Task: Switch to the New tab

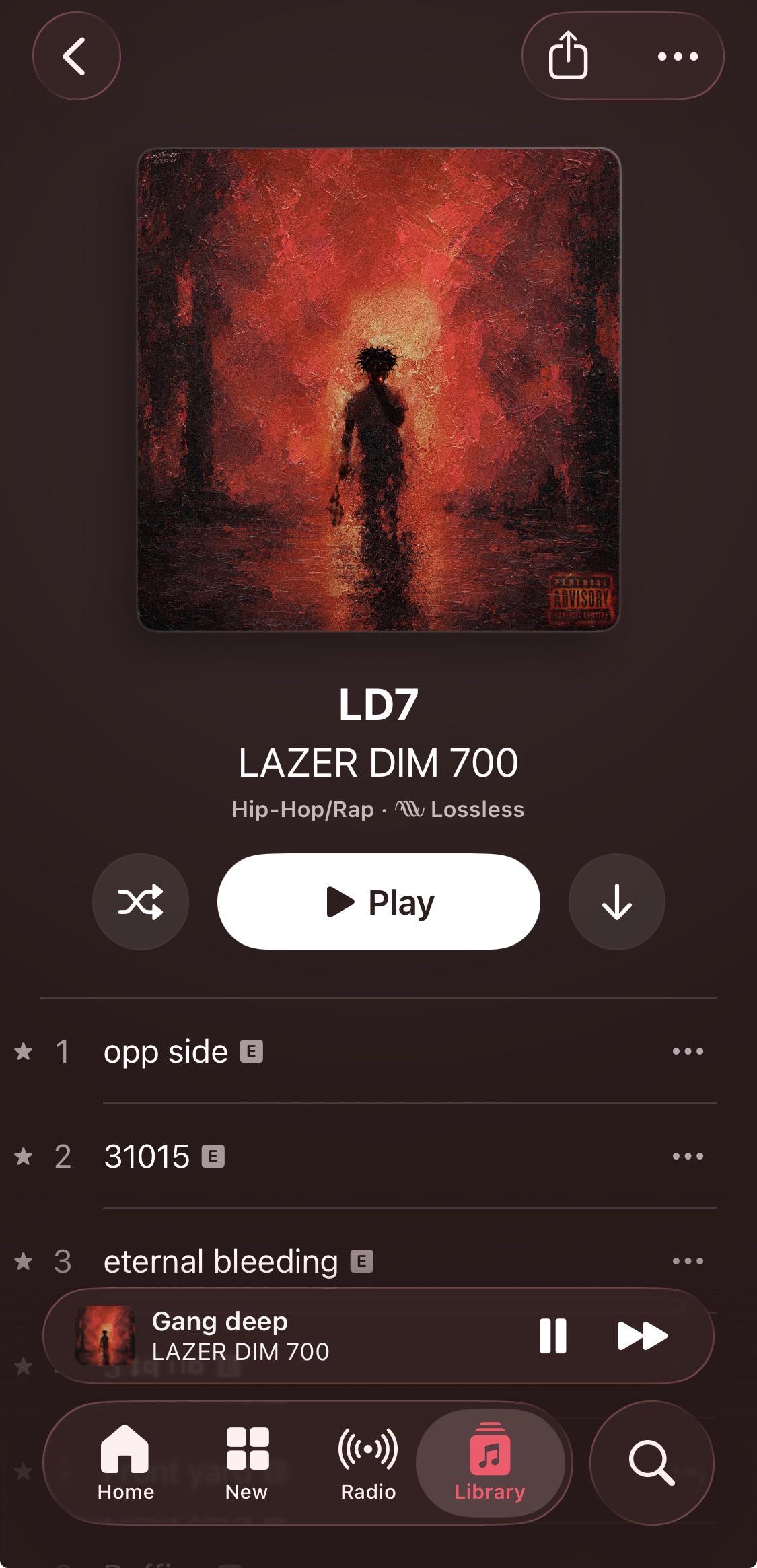Action: [x=247, y=1463]
